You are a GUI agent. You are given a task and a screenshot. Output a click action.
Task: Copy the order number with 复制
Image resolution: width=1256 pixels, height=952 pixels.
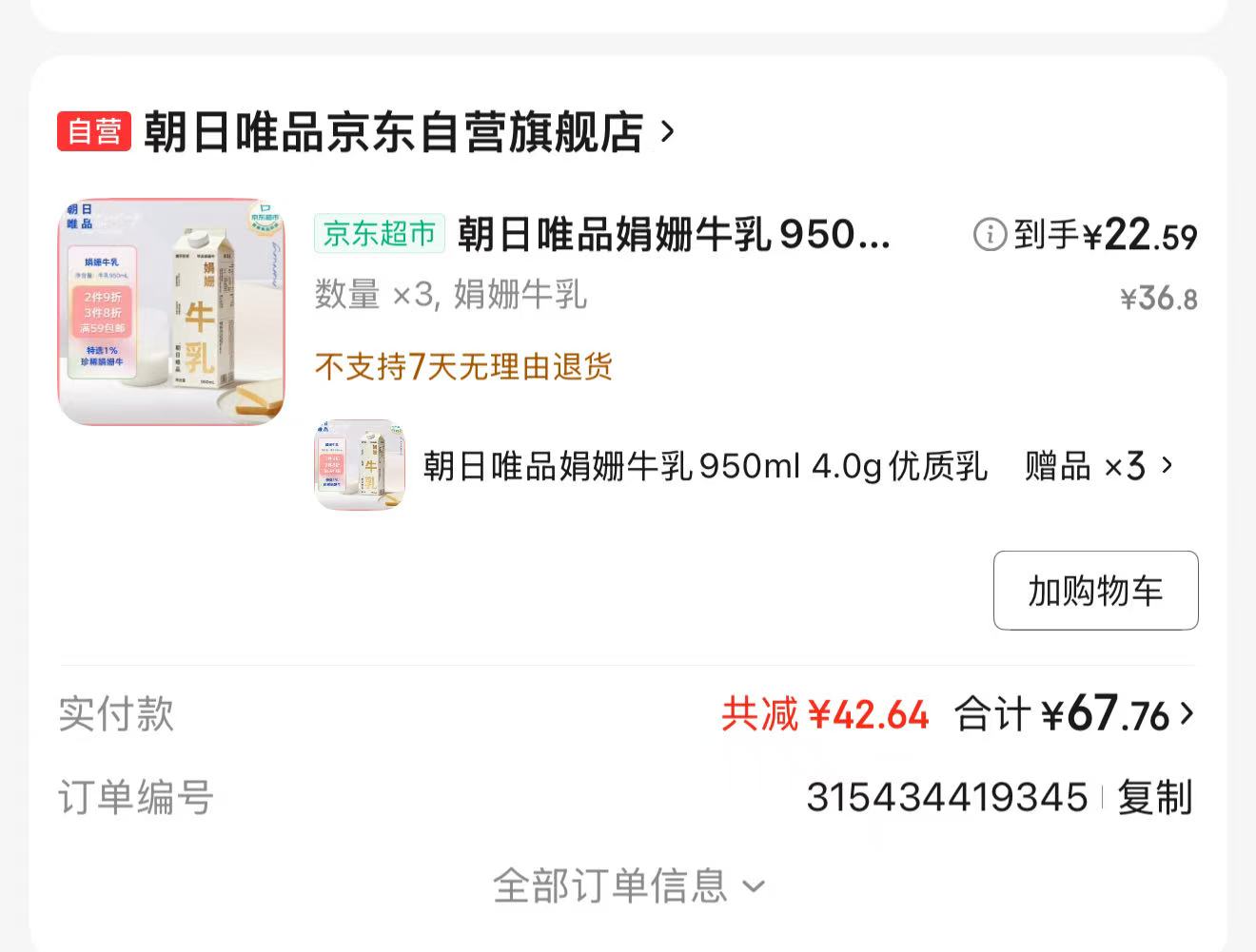pyautogui.click(x=1154, y=797)
